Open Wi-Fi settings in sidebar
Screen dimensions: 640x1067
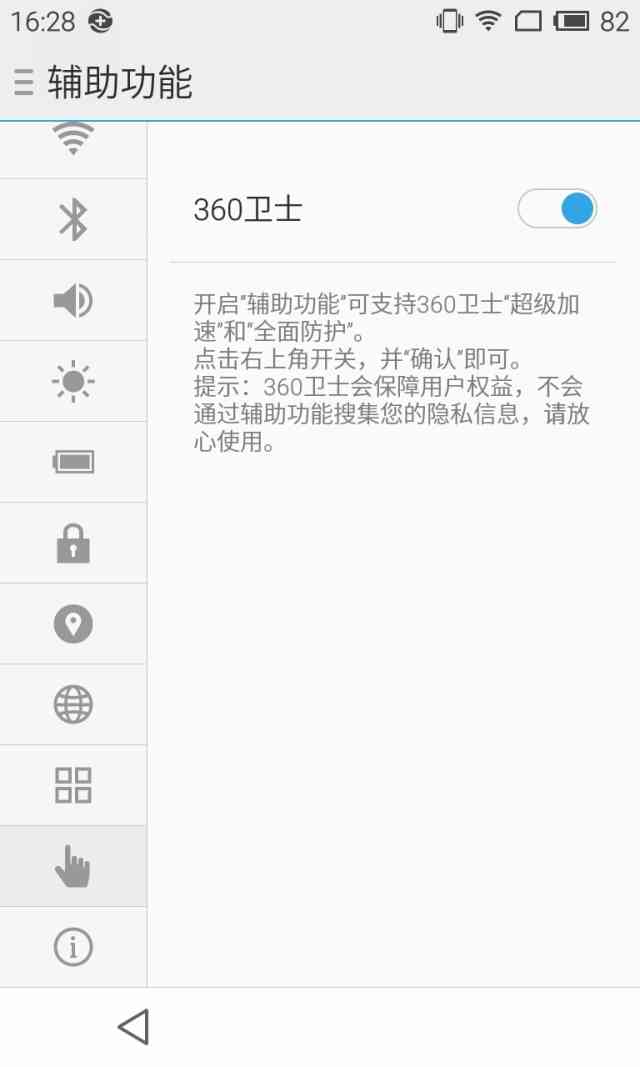point(73,141)
